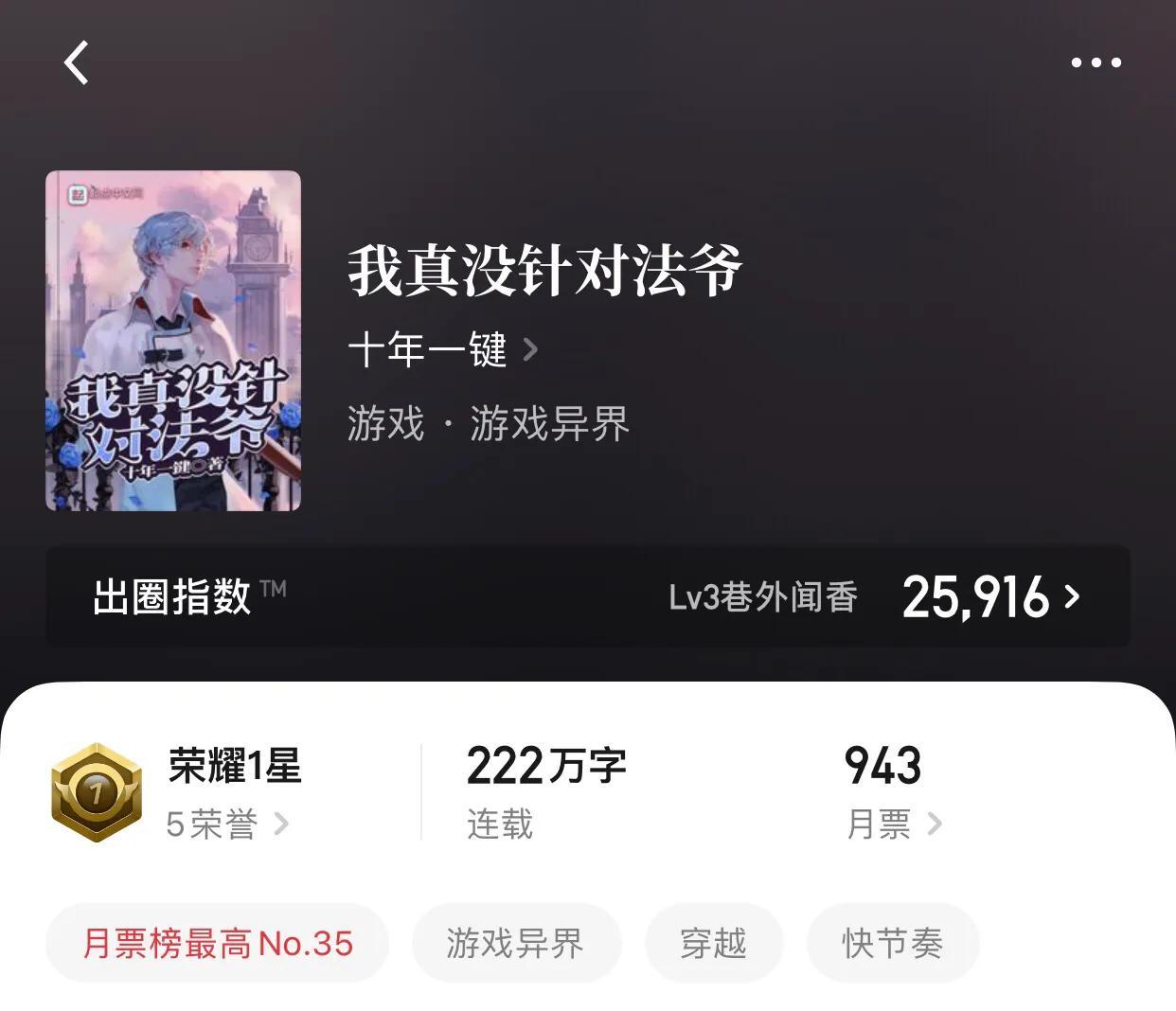The width and height of the screenshot is (1176, 1011).
Task: Open the 出圈指数 details row
Action: 587,597
